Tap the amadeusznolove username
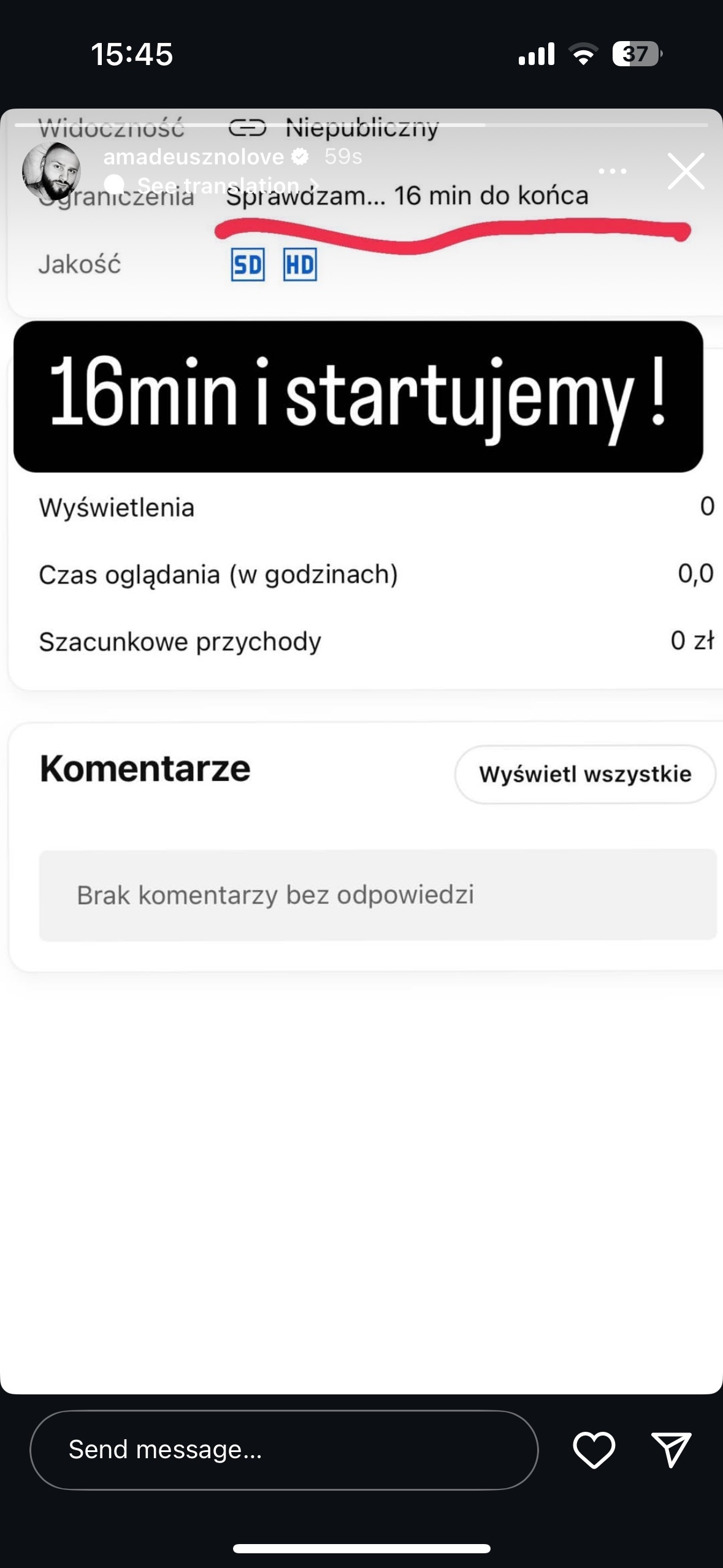The image size is (723, 1568). 193,157
